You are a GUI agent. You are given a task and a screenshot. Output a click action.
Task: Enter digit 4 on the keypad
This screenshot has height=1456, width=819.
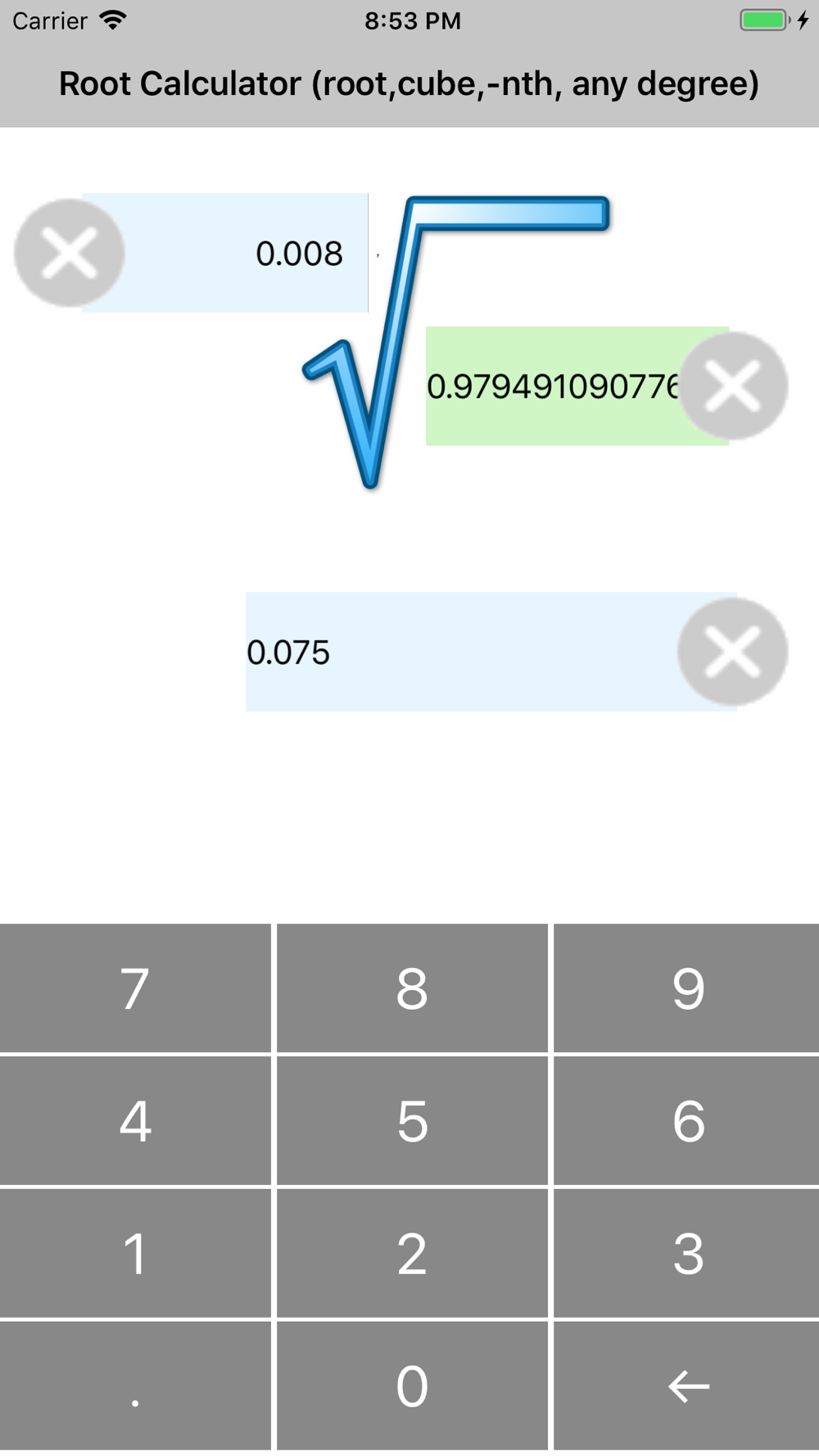click(x=135, y=1120)
